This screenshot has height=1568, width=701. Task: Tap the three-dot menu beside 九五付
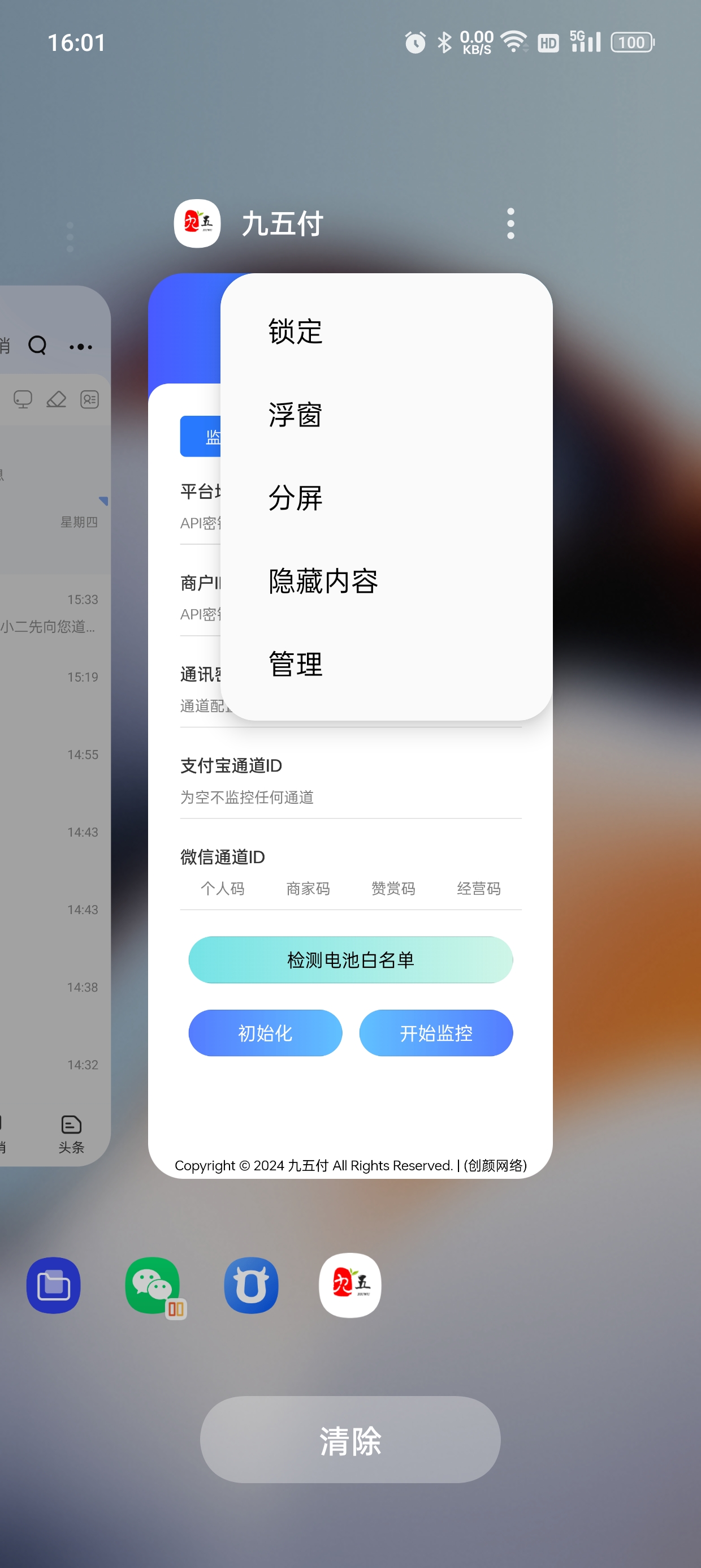click(x=510, y=223)
